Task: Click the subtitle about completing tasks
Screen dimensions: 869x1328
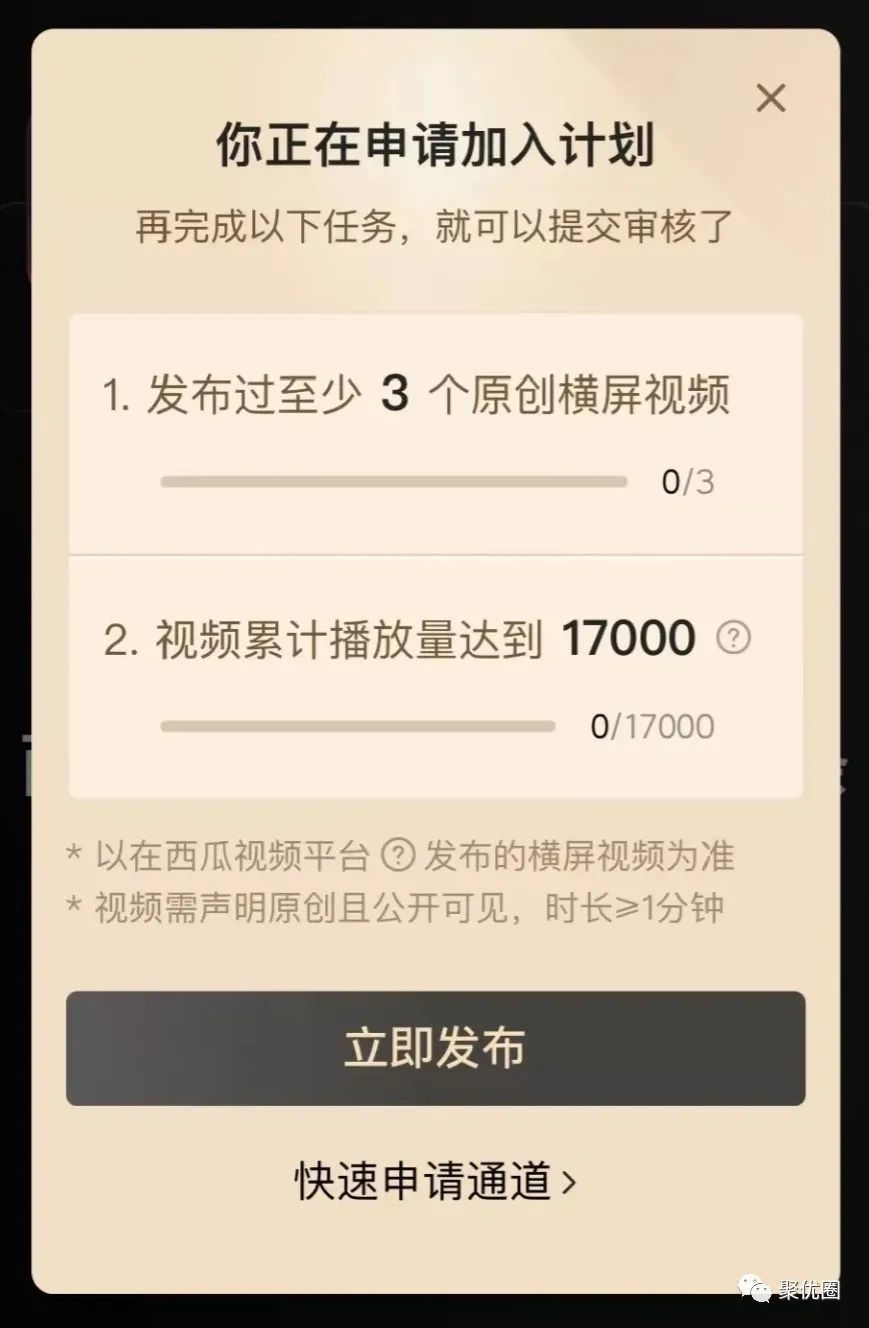Action: coord(434,227)
